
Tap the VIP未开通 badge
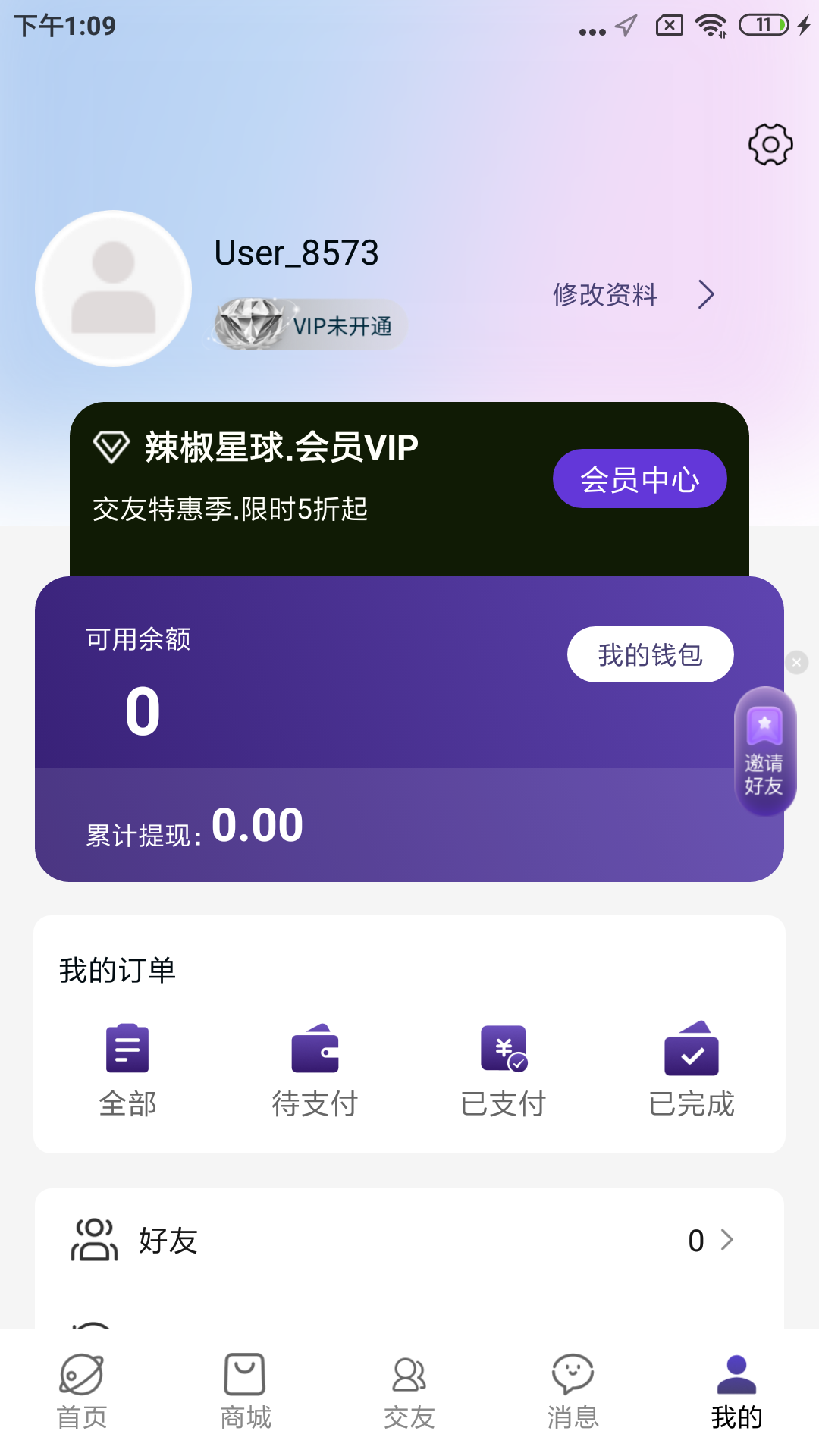pos(309,323)
